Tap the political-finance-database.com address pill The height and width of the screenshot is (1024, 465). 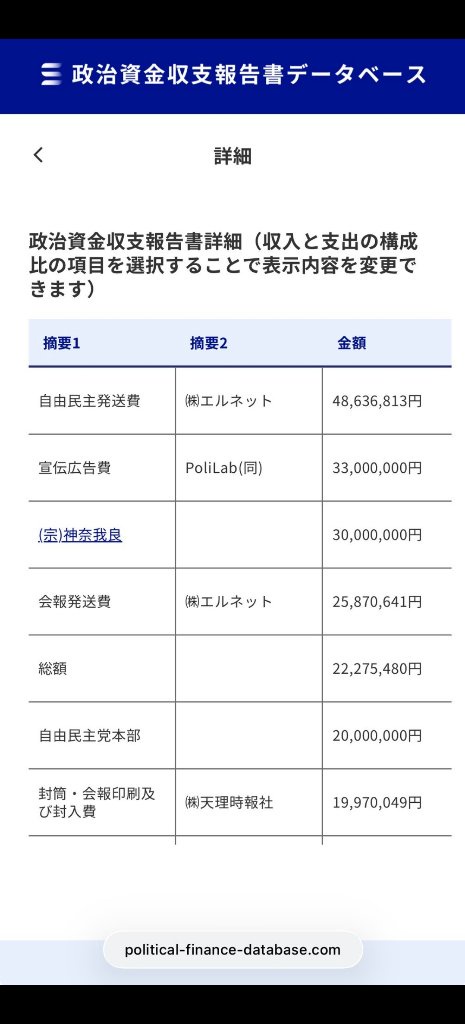[x=232, y=950]
